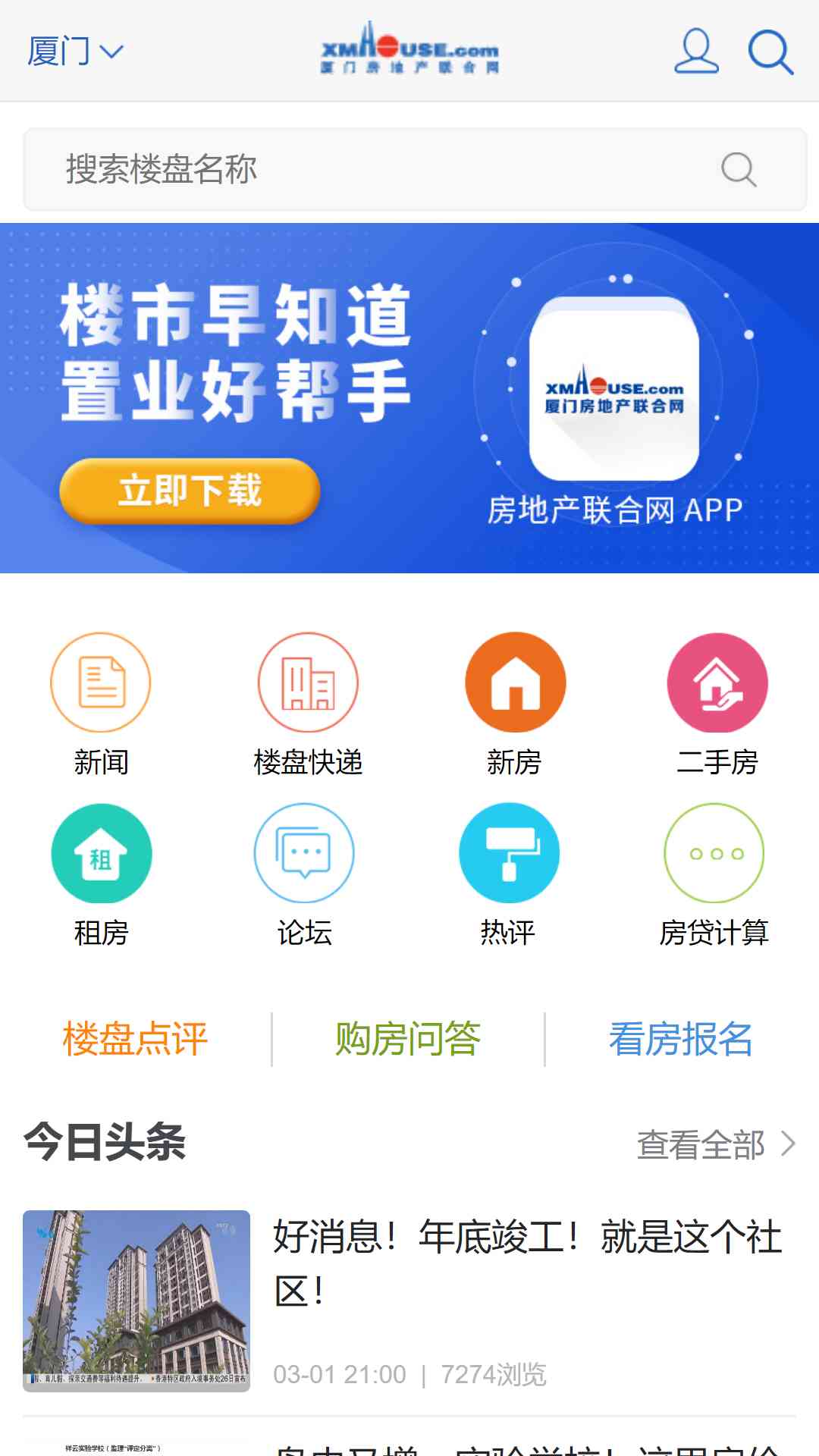Open the user profile icon

tap(696, 52)
